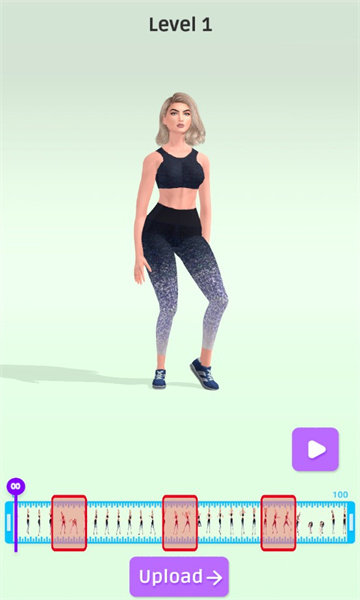Select the first red highlighted timeline segment
The width and height of the screenshot is (360, 600).
[69, 523]
